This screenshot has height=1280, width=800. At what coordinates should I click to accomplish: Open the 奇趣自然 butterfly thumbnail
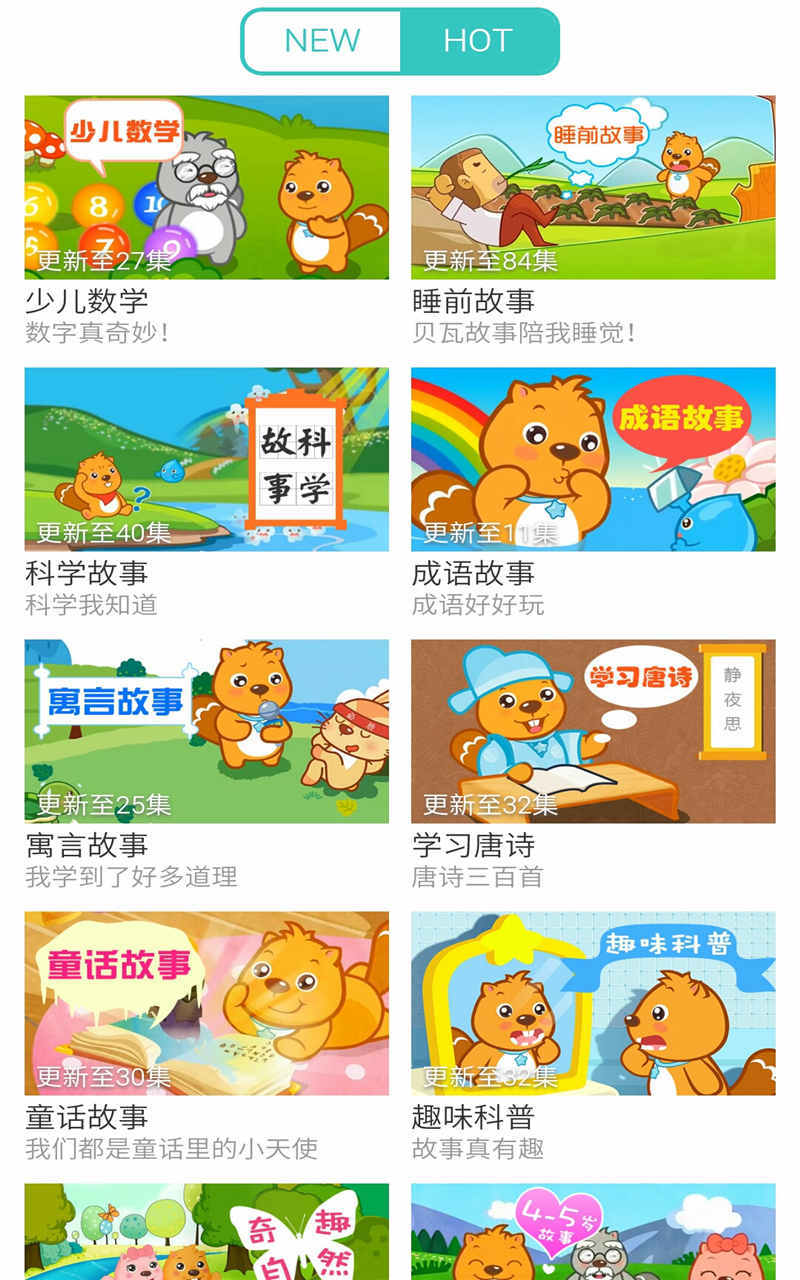click(206, 1232)
